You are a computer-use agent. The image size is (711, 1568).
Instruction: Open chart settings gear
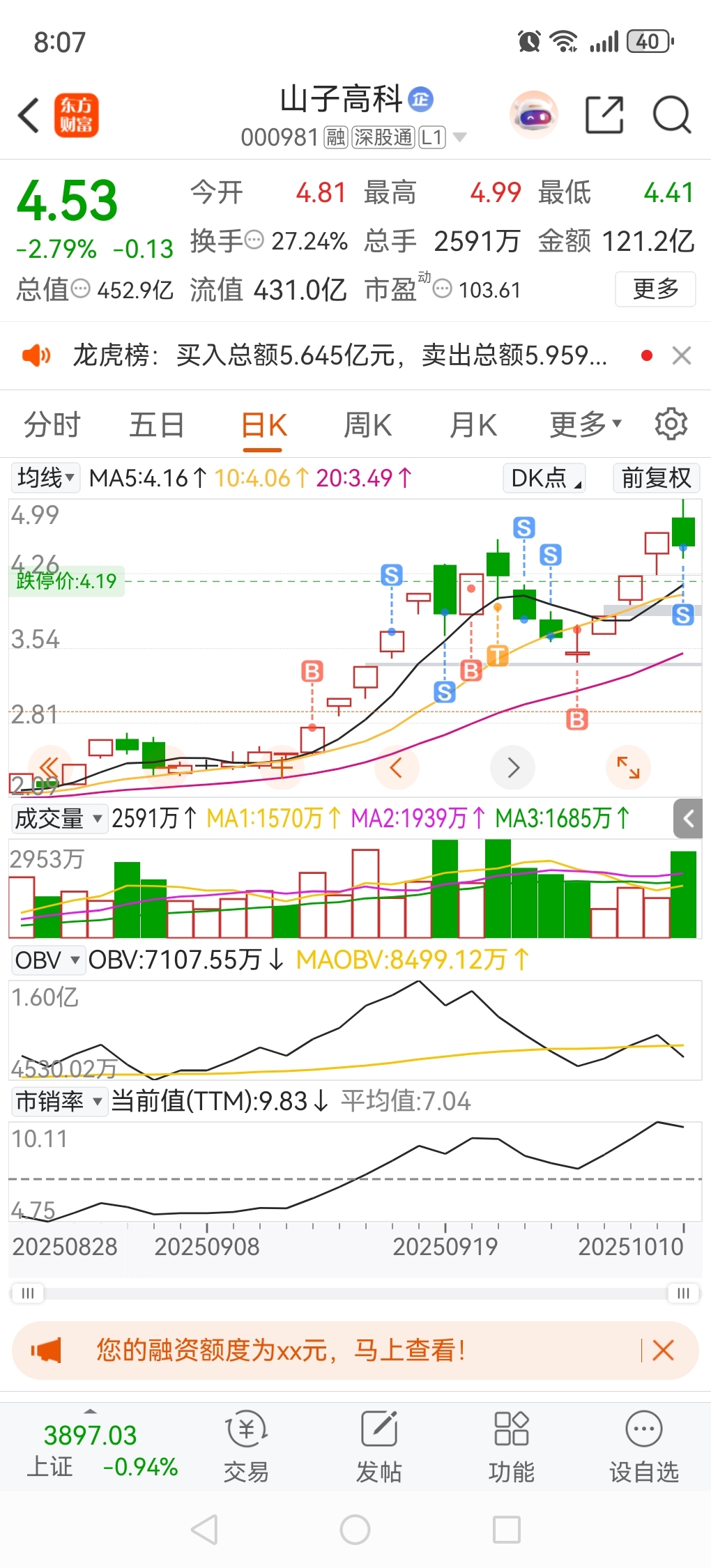tap(671, 424)
